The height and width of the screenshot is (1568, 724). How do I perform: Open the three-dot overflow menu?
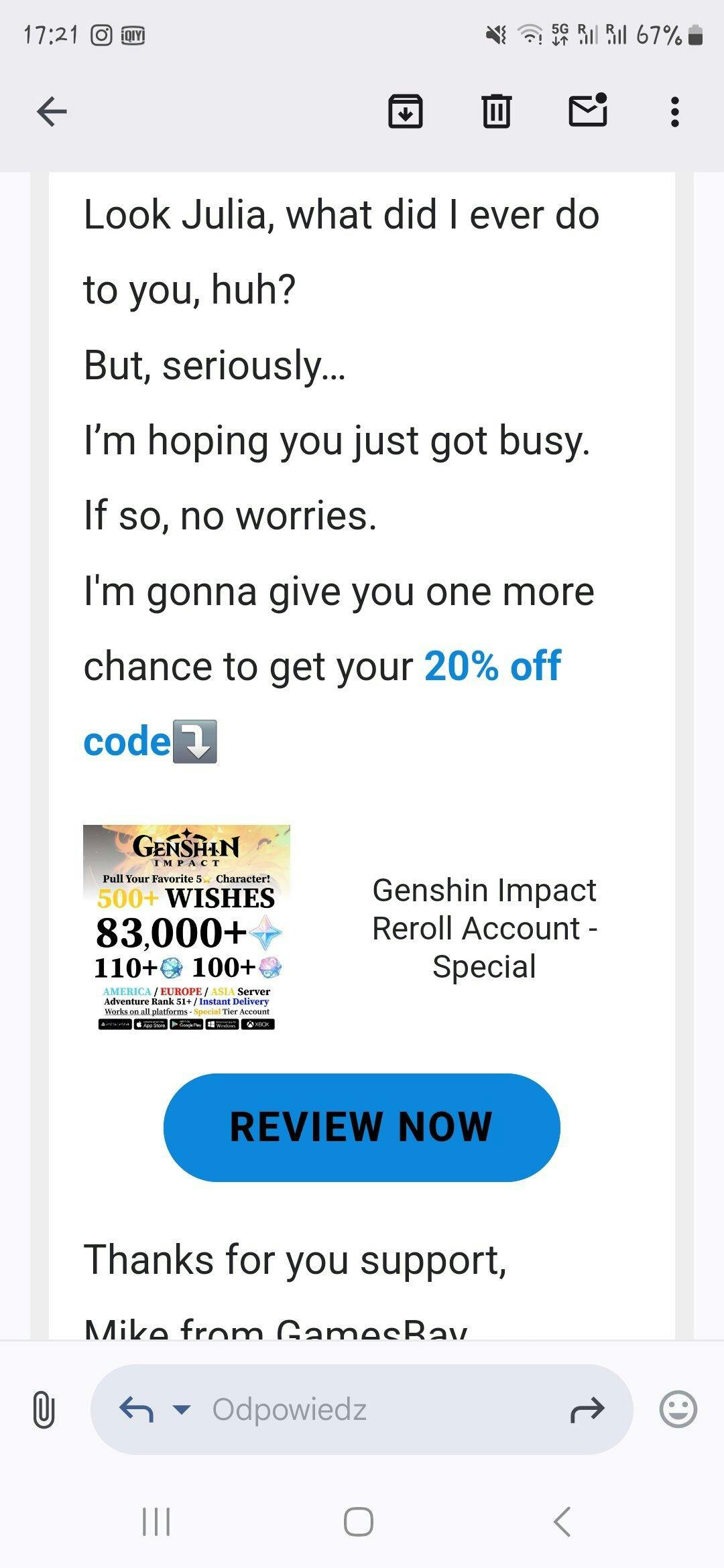pyautogui.click(x=675, y=111)
